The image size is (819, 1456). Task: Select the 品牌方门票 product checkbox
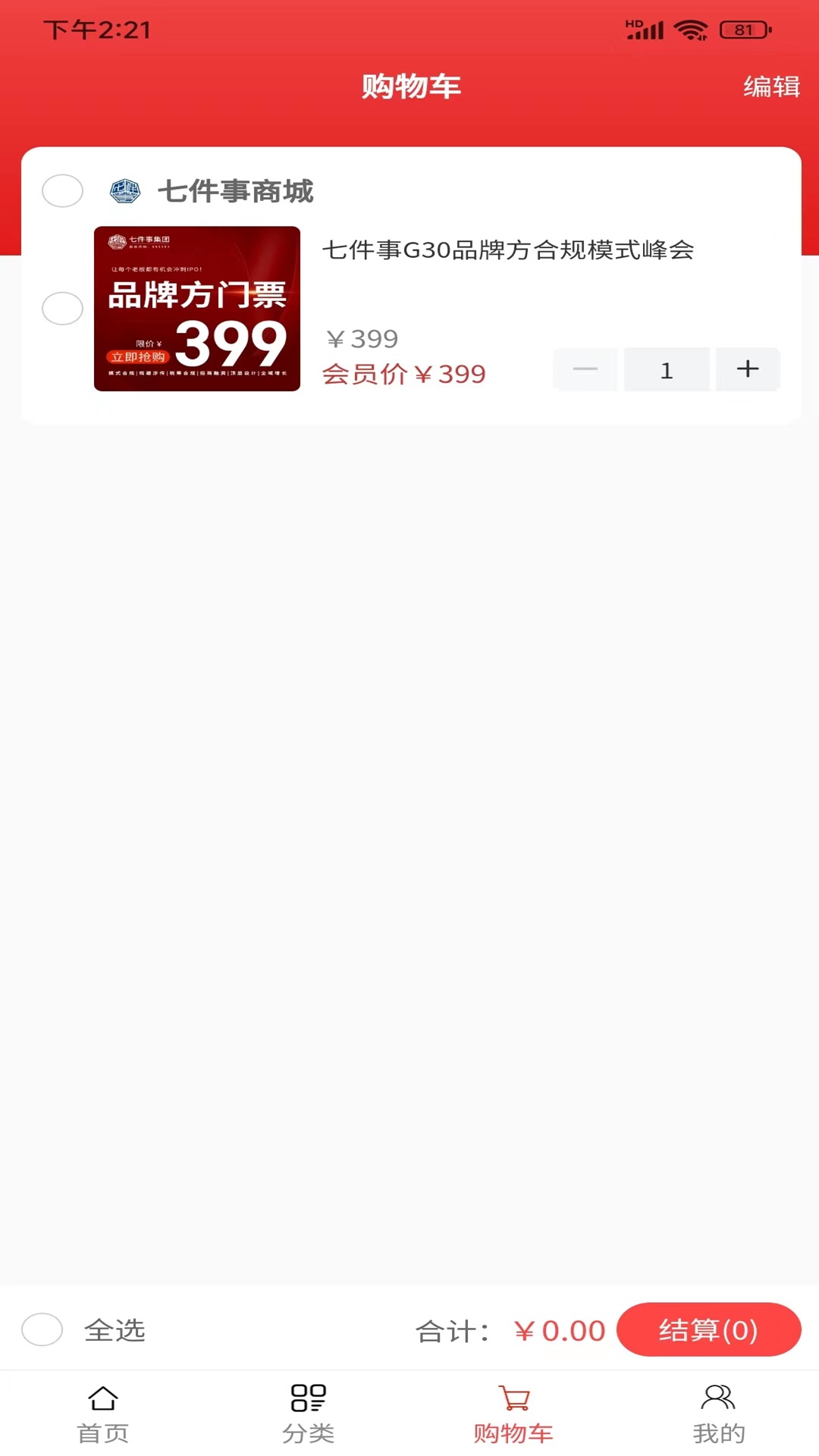tap(63, 309)
